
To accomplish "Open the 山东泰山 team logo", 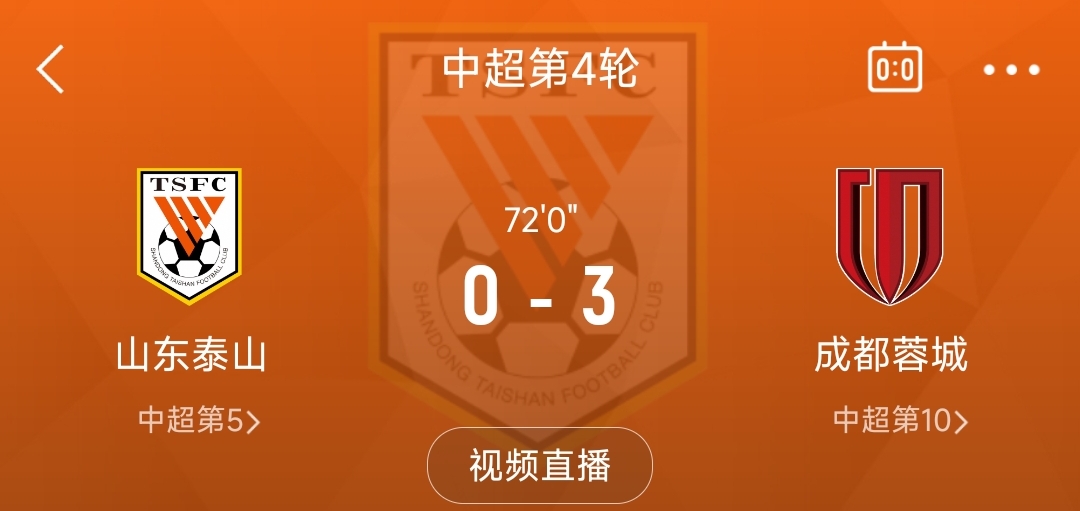I will (189, 236).
